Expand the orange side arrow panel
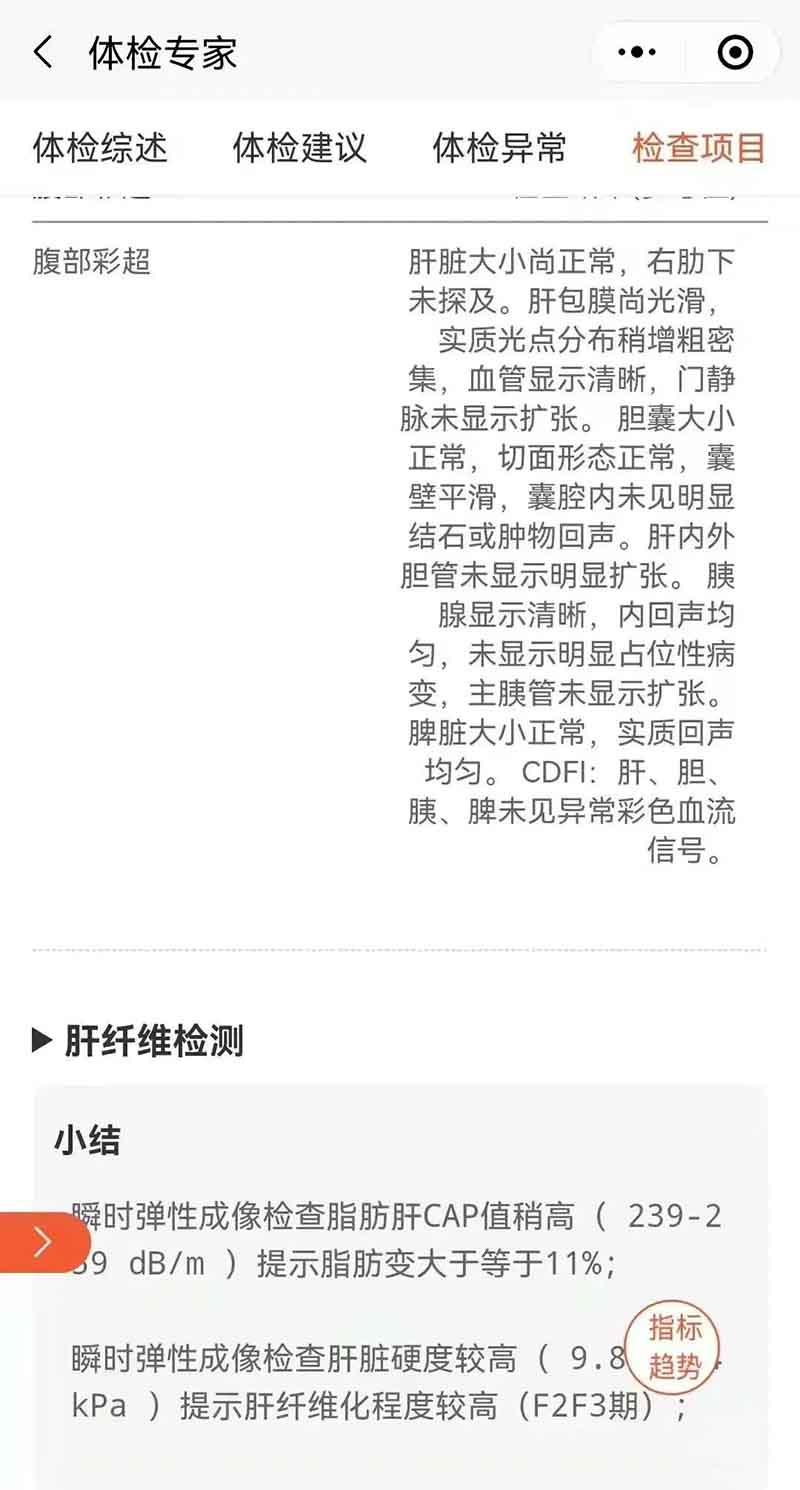 40,1242
